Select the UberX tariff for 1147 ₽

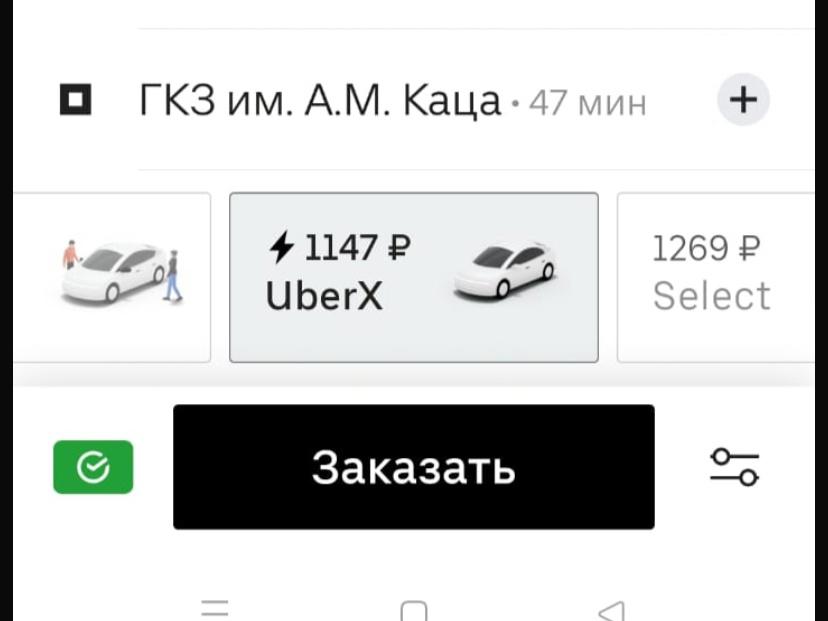pyautogui.click(x=413, y=277)
